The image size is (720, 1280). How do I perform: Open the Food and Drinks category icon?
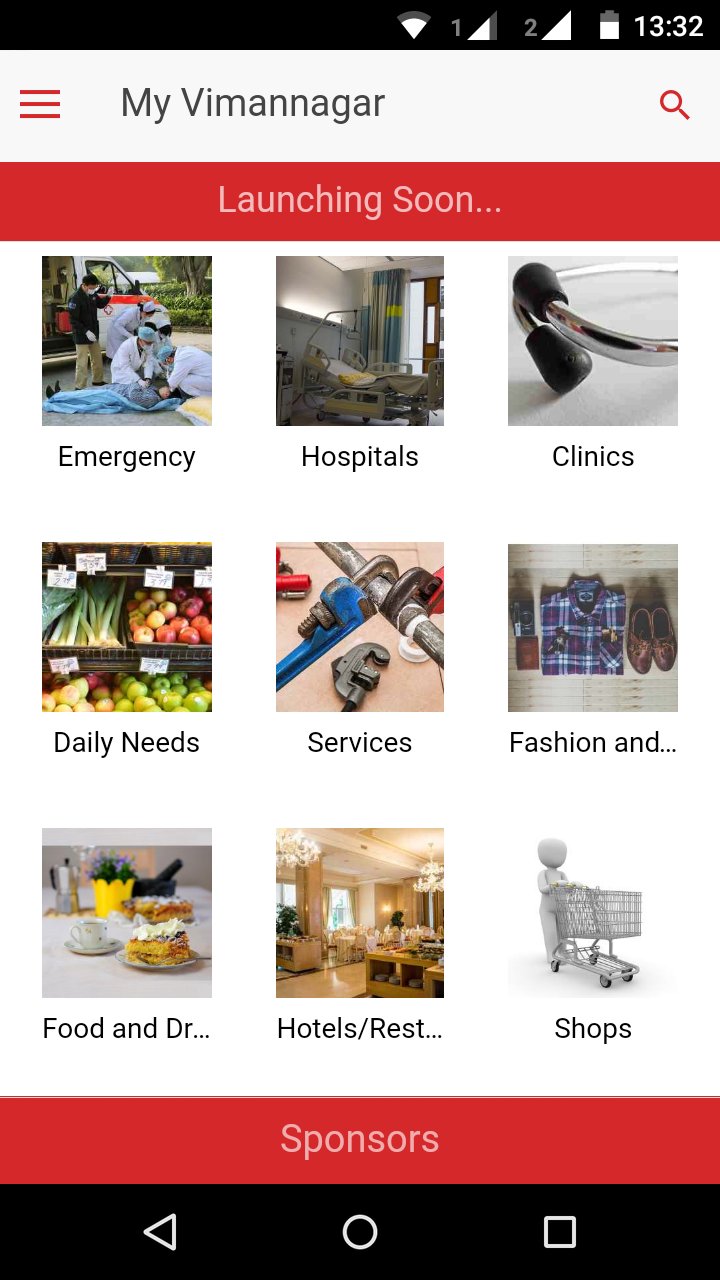(126, 912)
